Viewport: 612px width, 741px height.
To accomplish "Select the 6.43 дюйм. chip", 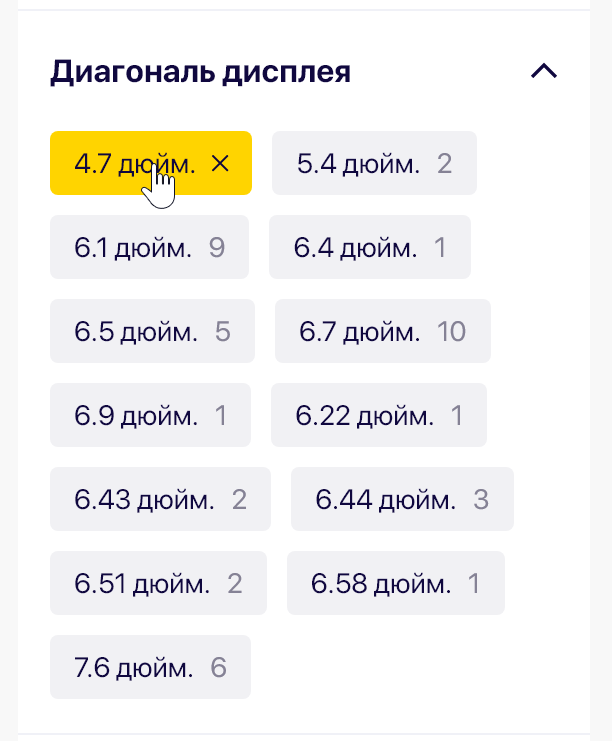I will pos(160,499).
